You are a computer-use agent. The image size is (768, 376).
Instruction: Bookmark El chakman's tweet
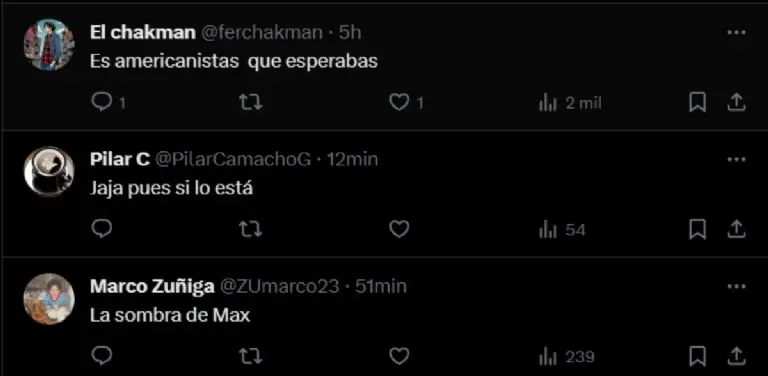tap(697, 103)
